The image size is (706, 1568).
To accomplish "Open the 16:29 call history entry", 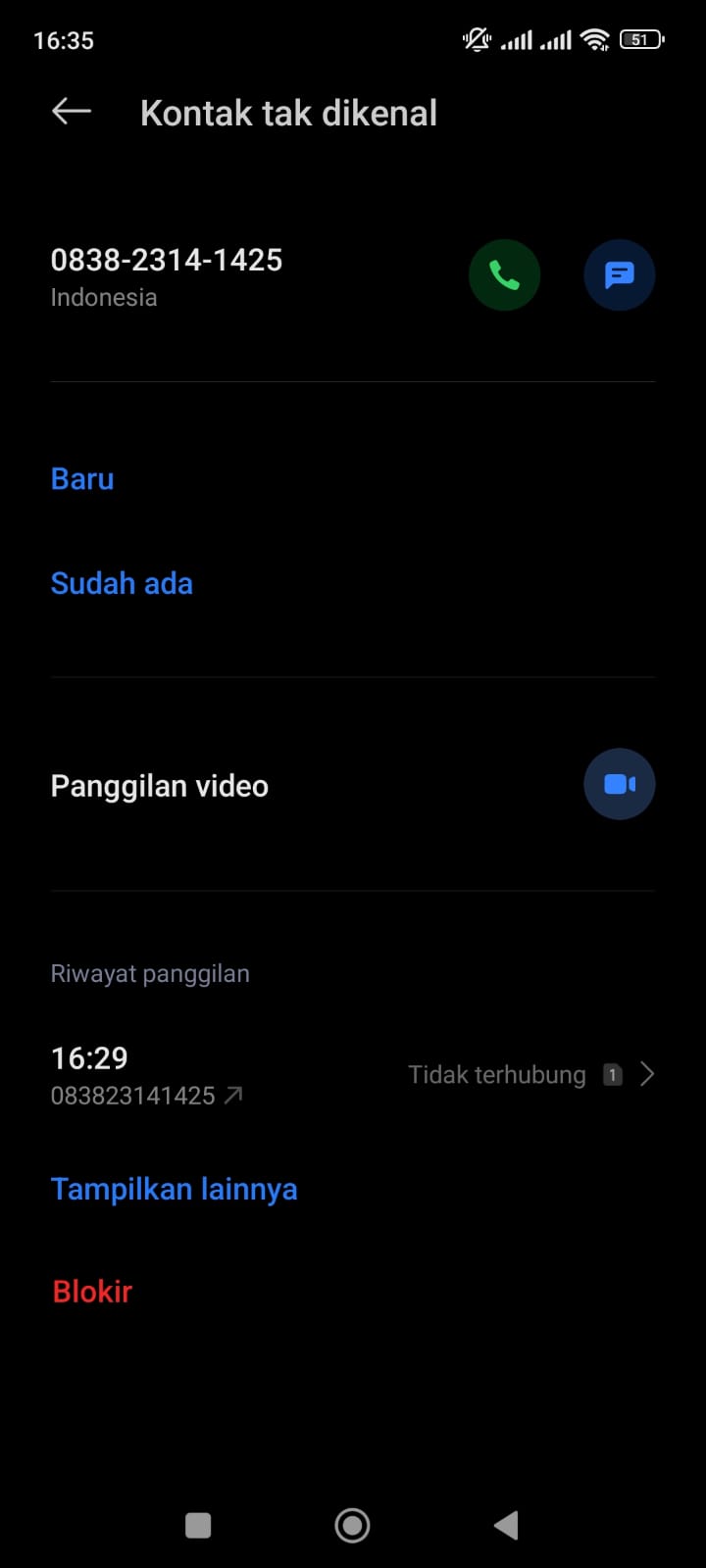I will point(353,1075).
